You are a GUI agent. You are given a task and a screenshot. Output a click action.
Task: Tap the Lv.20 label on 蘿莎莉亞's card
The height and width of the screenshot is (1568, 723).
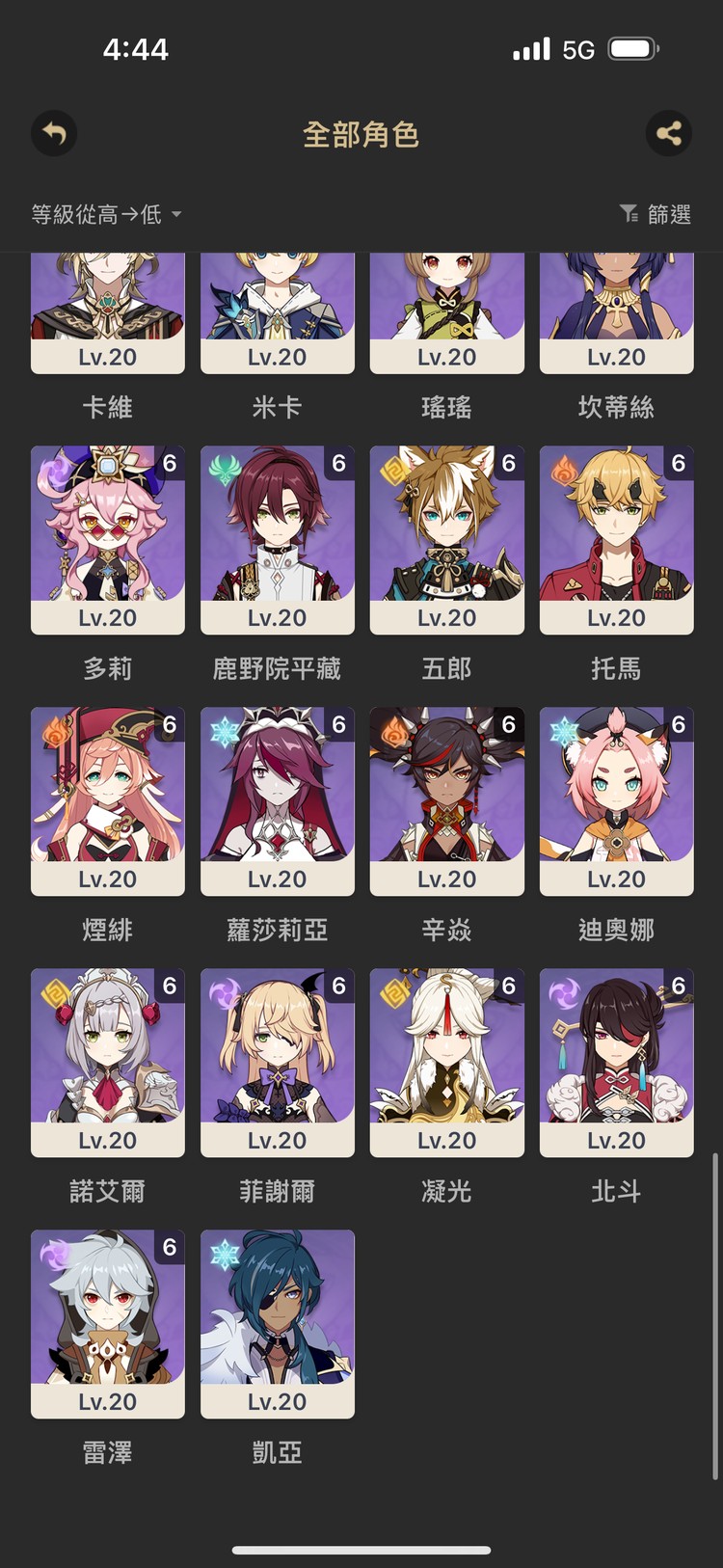[x=277, y=879]
